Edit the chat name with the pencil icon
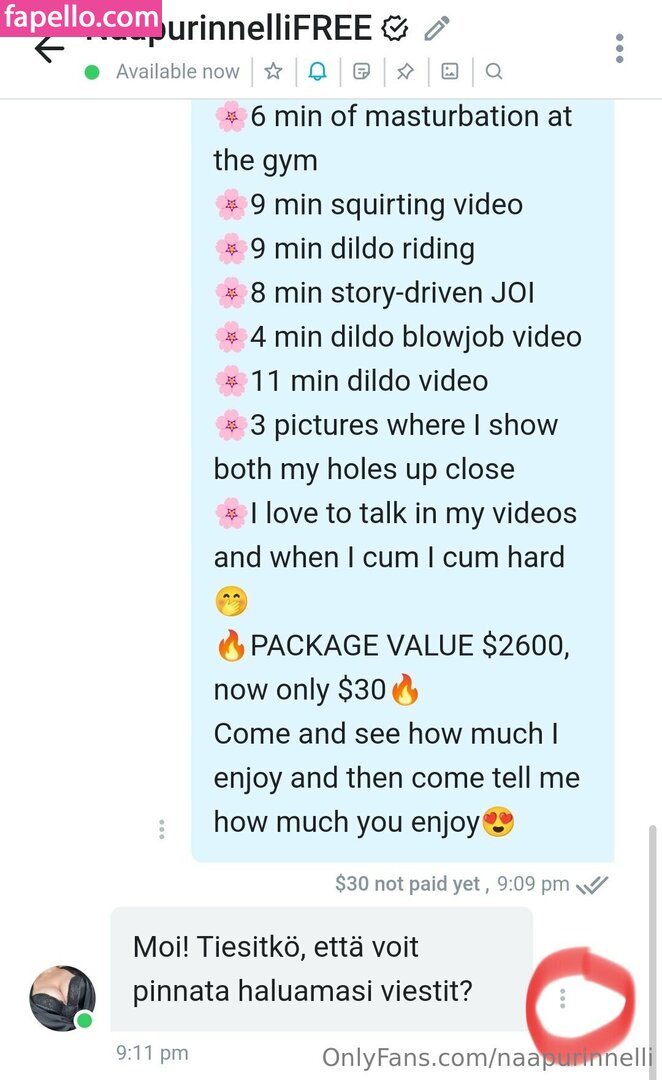The image size is (662, 1080). click(x=437, y=28)
